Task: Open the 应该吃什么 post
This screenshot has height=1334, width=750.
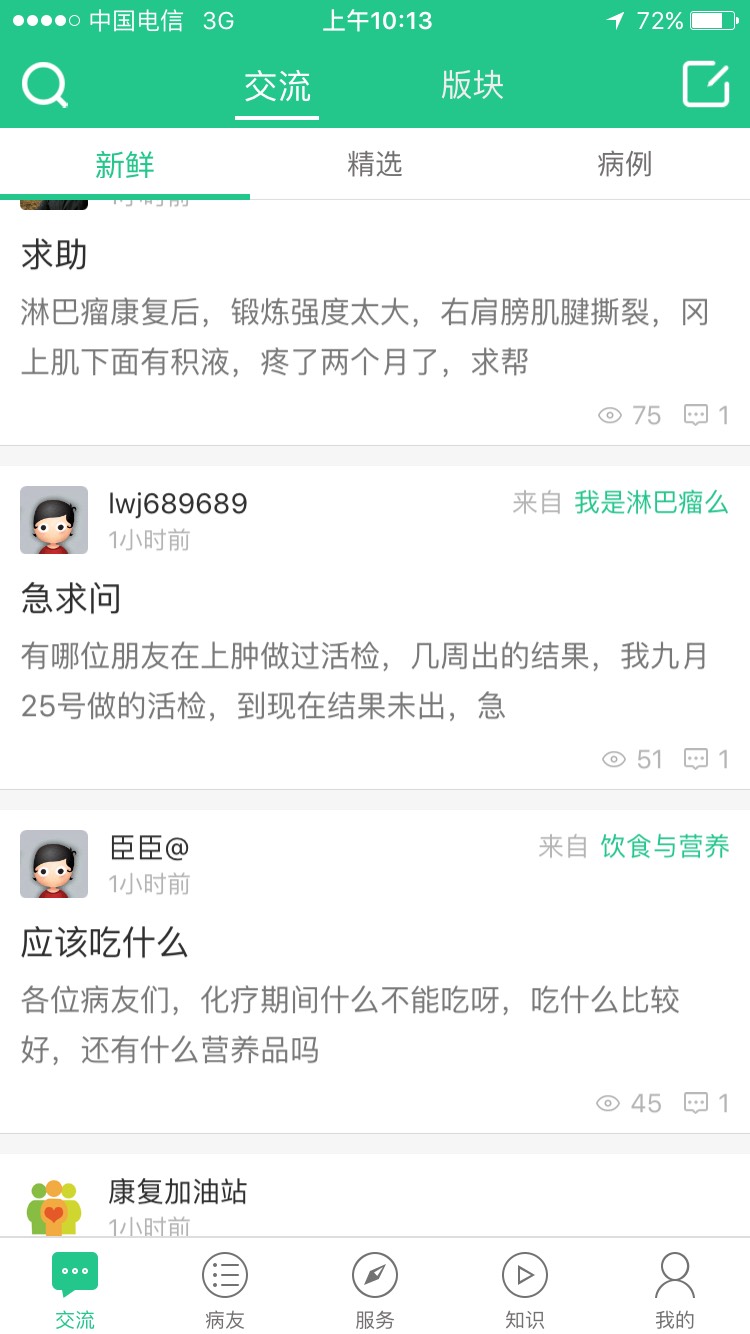Action: click(x=365, y=998)
